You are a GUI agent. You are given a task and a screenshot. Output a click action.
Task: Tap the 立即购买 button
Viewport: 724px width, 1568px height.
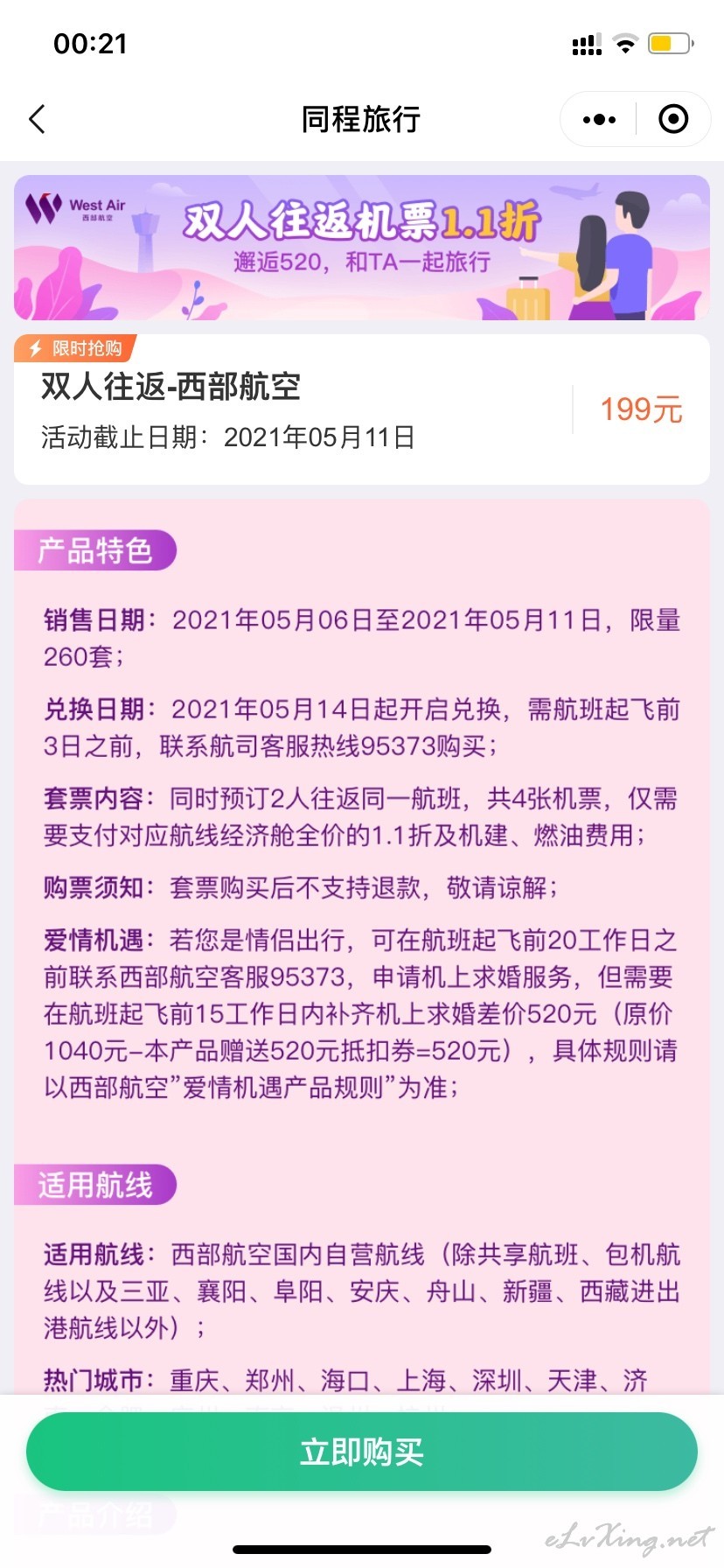(362, 1452)
